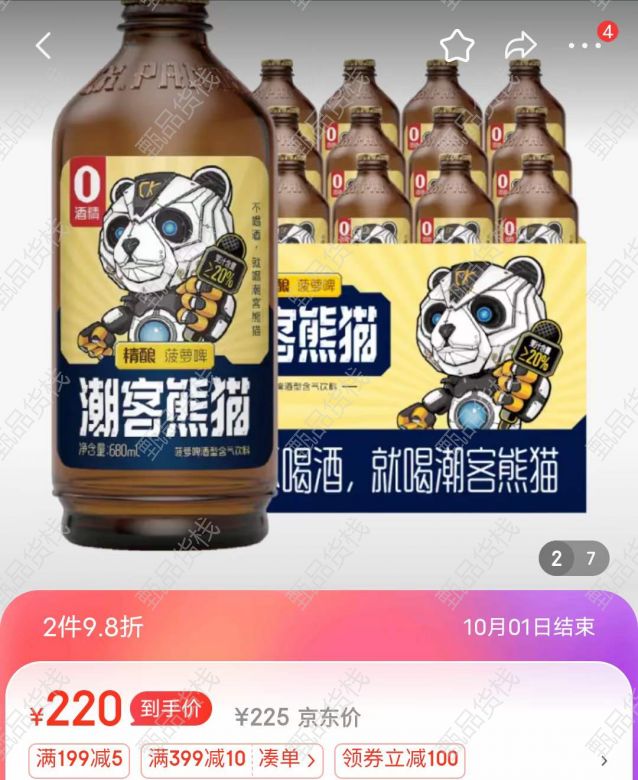The height and width of the screenshot is (780, 638).
Task: Share this product page
Action: [x=520, y=45]
